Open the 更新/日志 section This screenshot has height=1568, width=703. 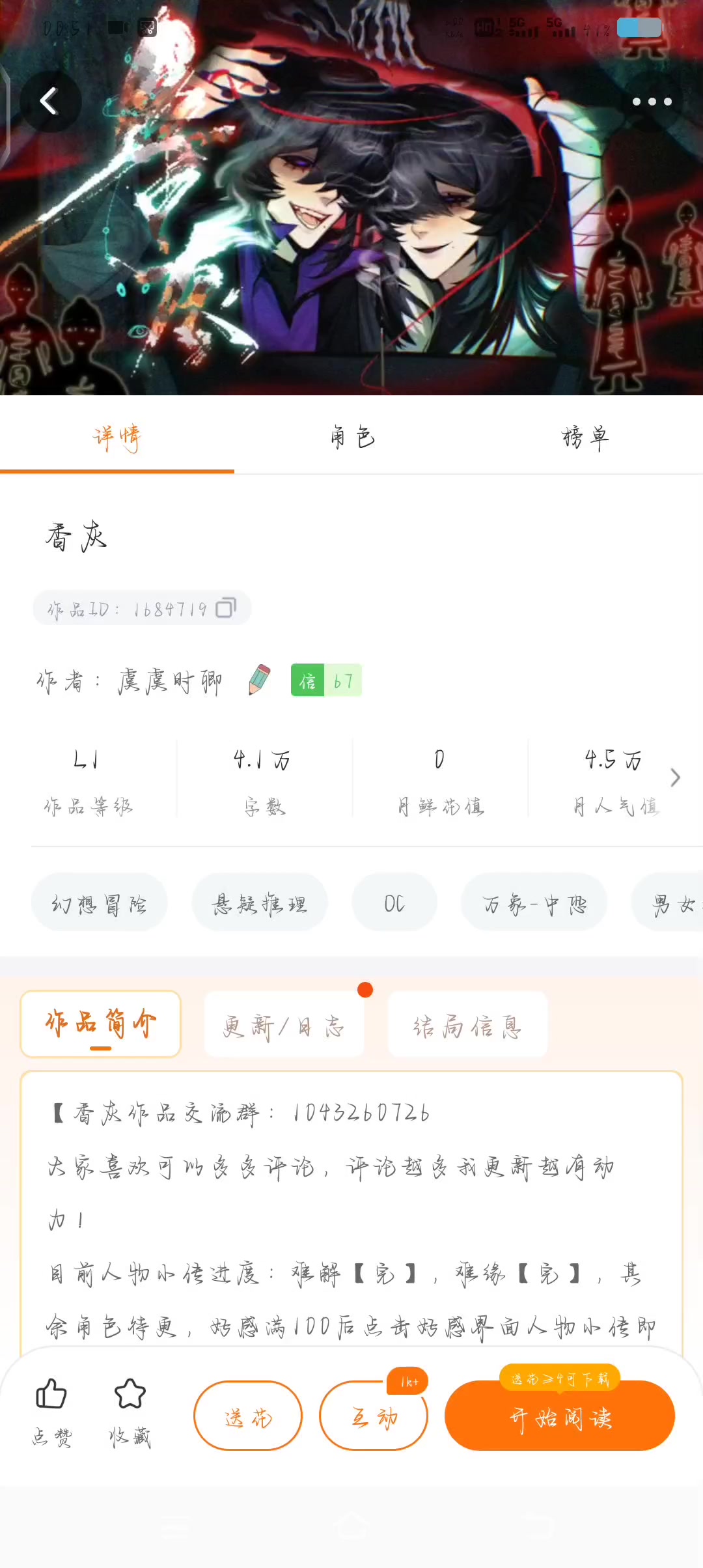click(284, 1025)
